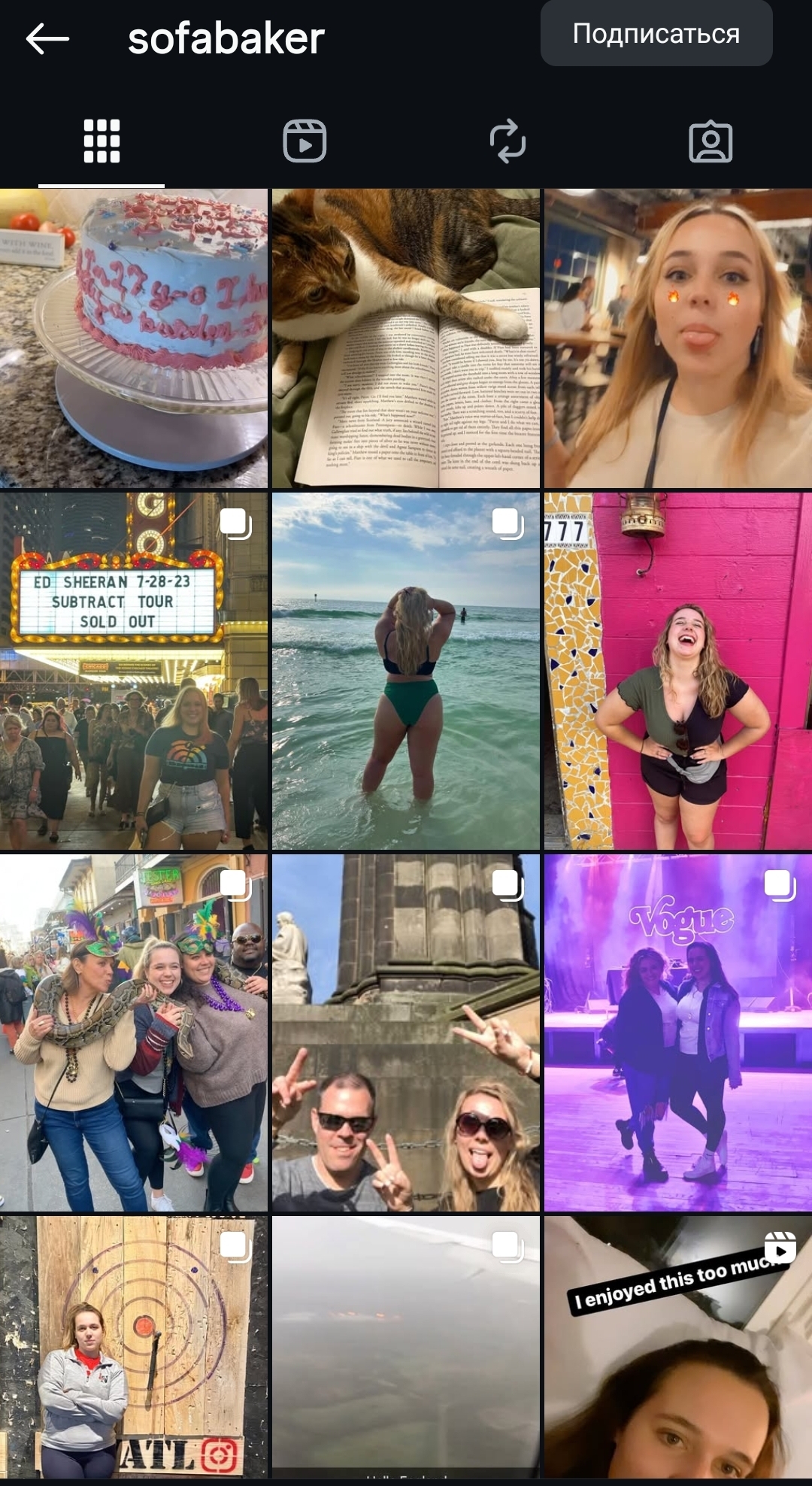
Task: Open the cat on book post
Action: pyautogui.click(x=406, y=338)
